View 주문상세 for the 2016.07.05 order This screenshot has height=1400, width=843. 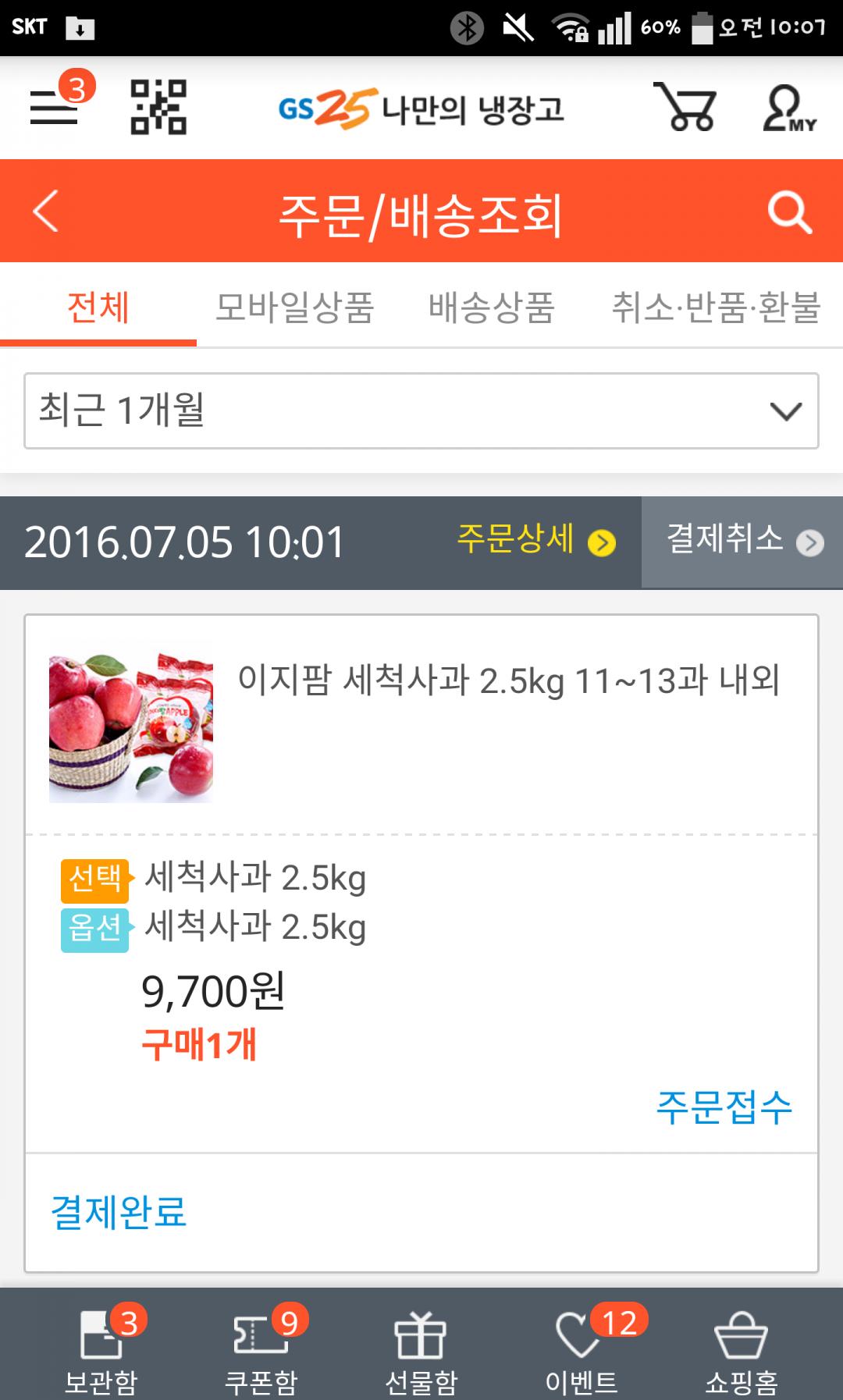536,541
